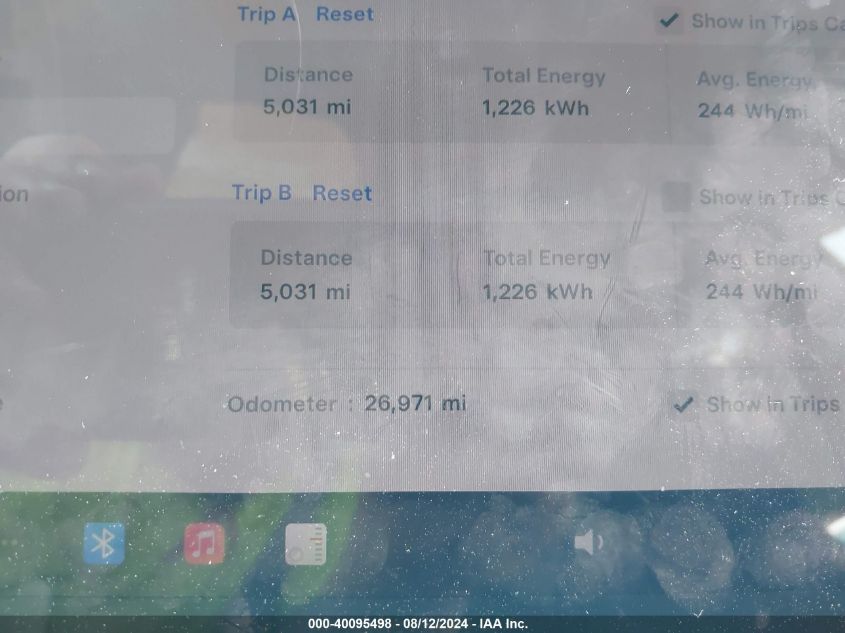Open the radio app icon
This screenshot has width=845, height=633.
305,544
